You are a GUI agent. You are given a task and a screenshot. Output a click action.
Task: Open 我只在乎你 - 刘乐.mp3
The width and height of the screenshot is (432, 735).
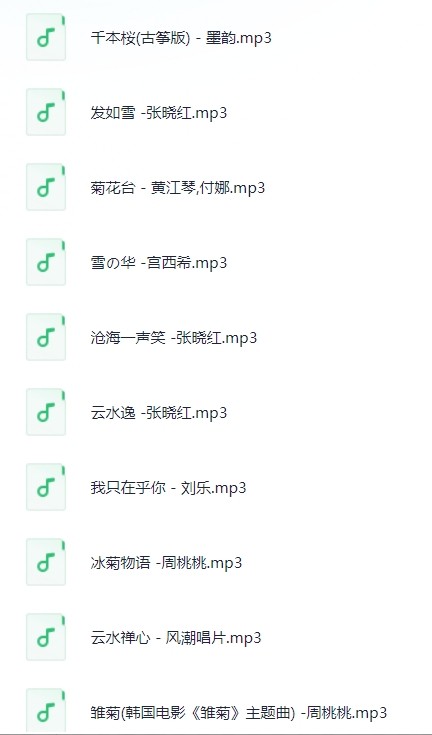[168, 488]
